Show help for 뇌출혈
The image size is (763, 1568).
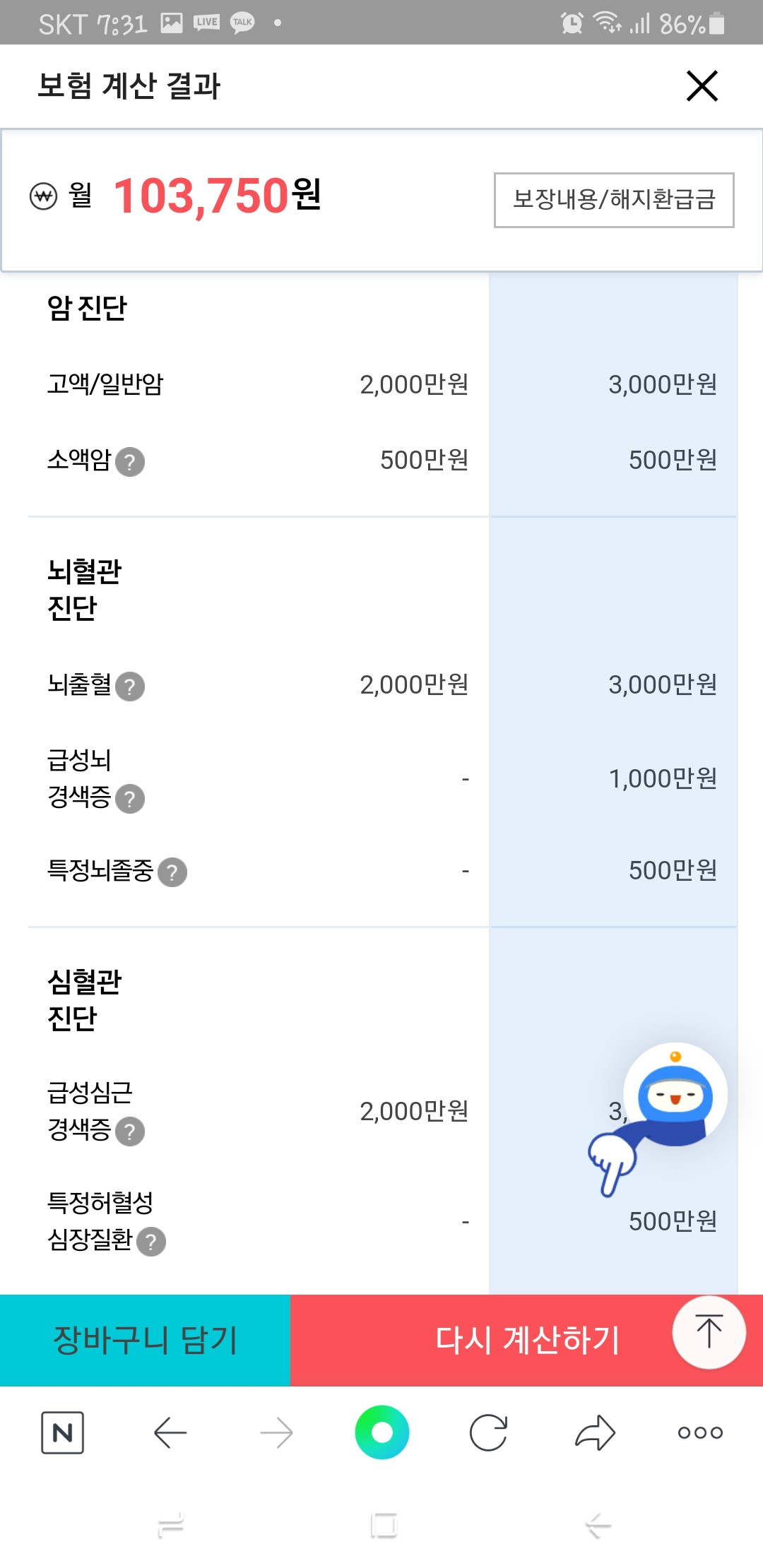[130, 687]
